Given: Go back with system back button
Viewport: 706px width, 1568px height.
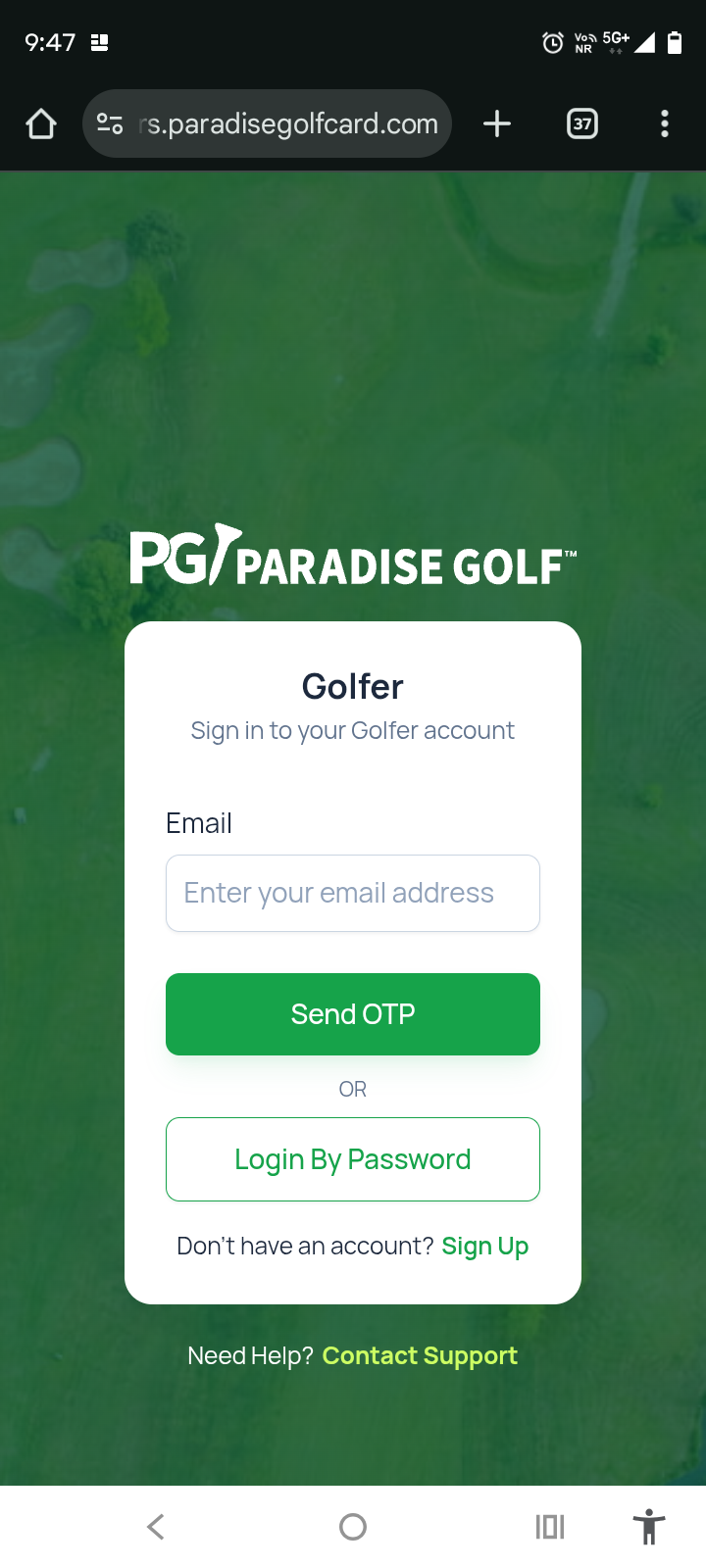Looking at the screenshot, I should click(x=155, y=1526).
